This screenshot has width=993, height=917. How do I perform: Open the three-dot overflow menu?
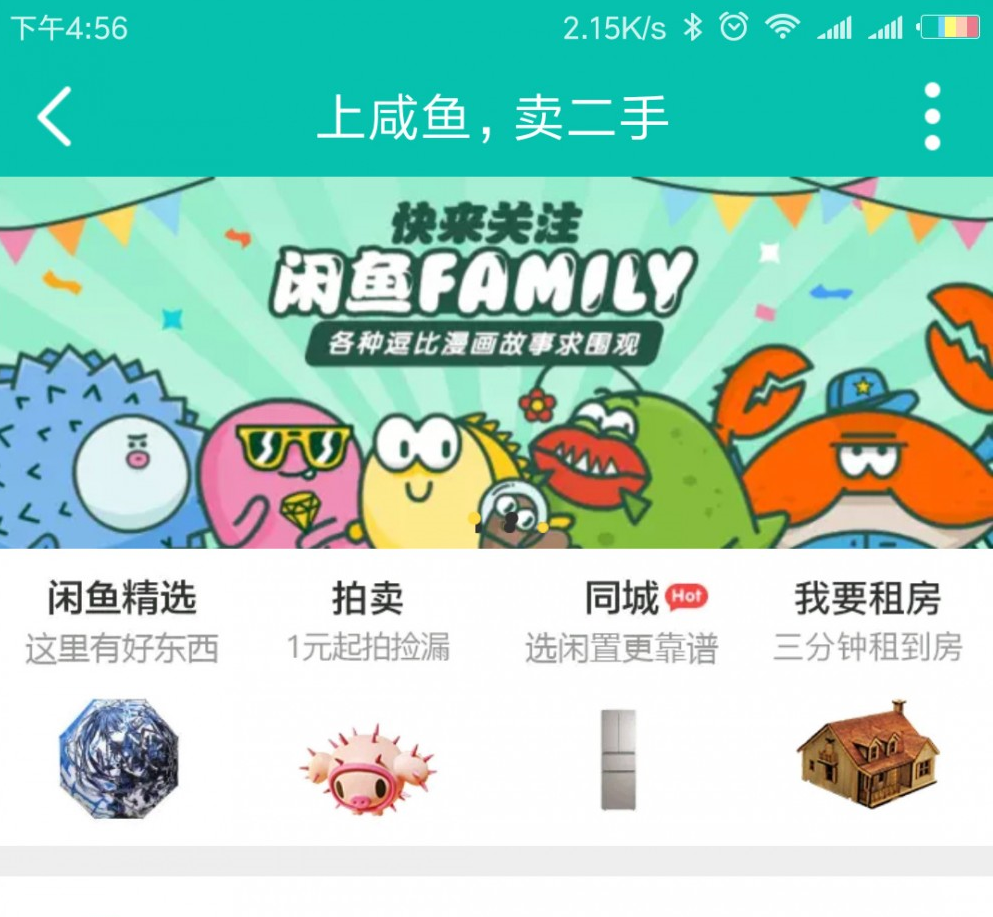(x=931, y=117)
